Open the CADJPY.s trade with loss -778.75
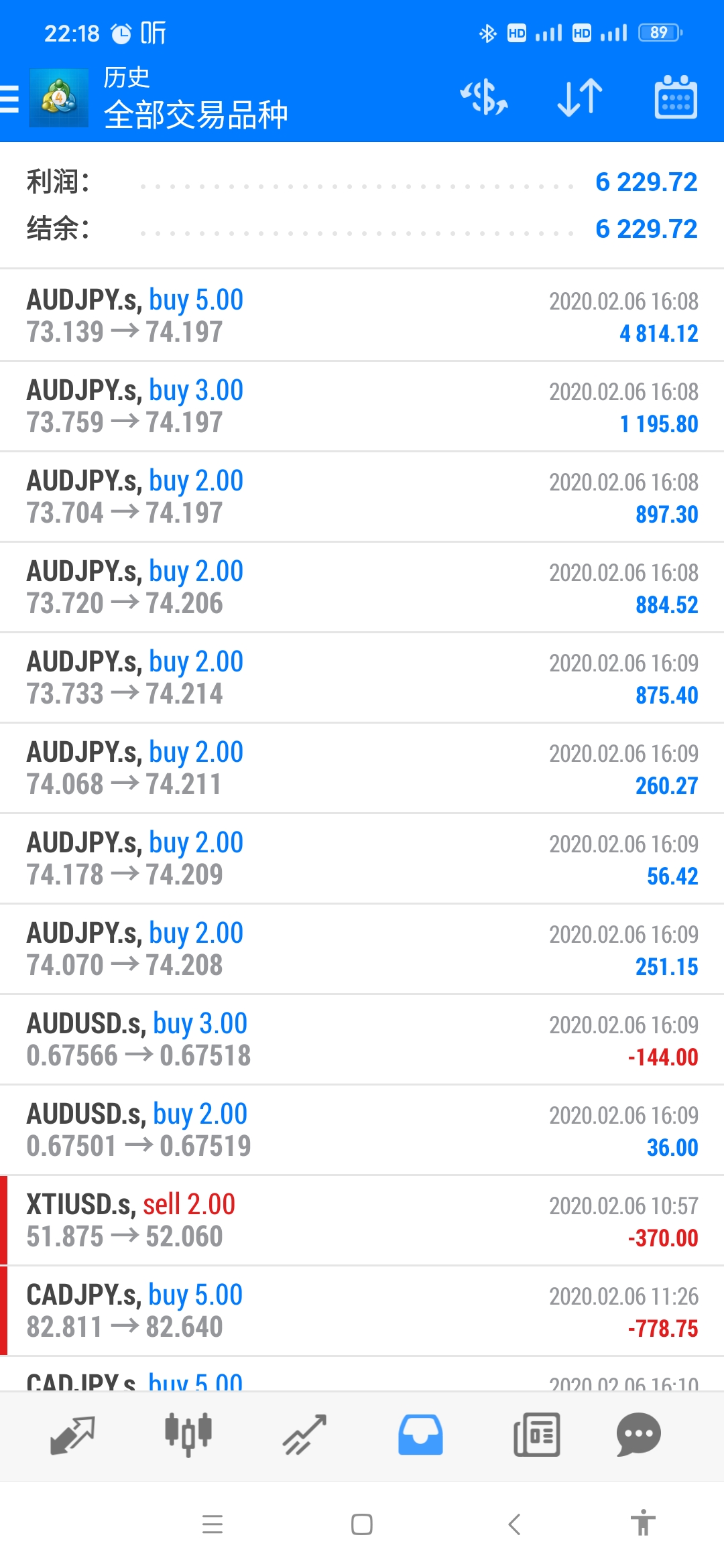The height and width of the screenshot is (1568, 724). tap(362, 1311)
